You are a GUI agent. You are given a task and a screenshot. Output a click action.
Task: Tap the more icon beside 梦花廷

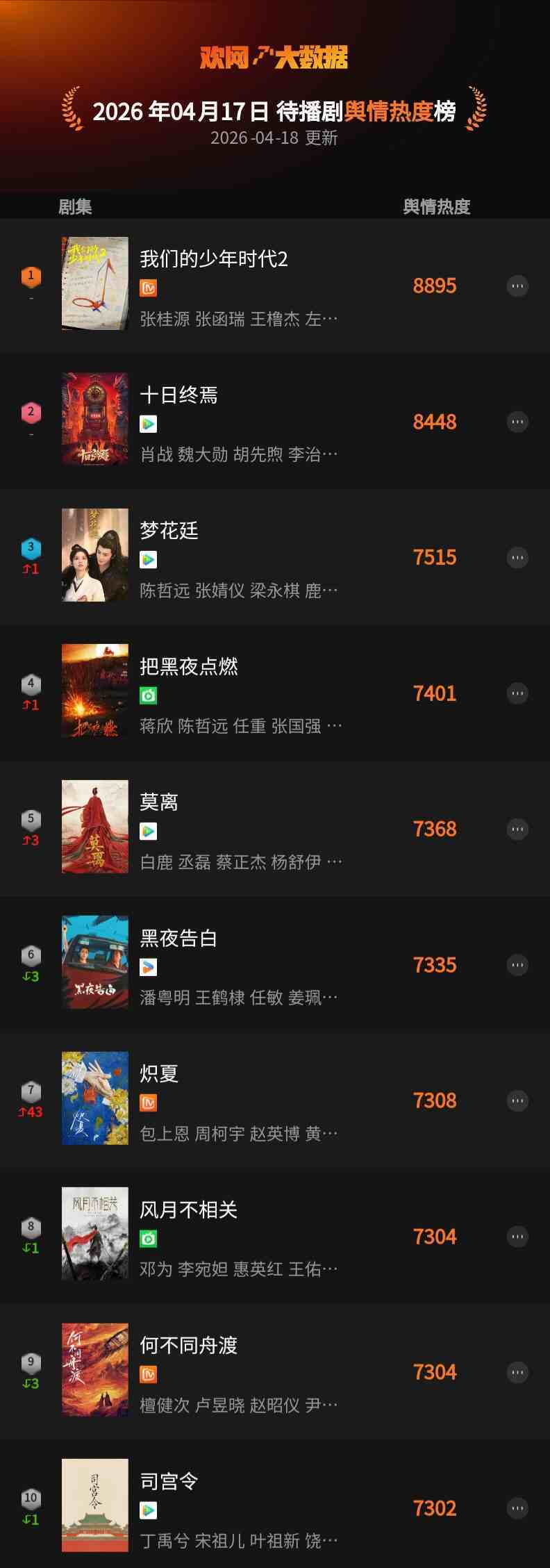tap(517, 558)
